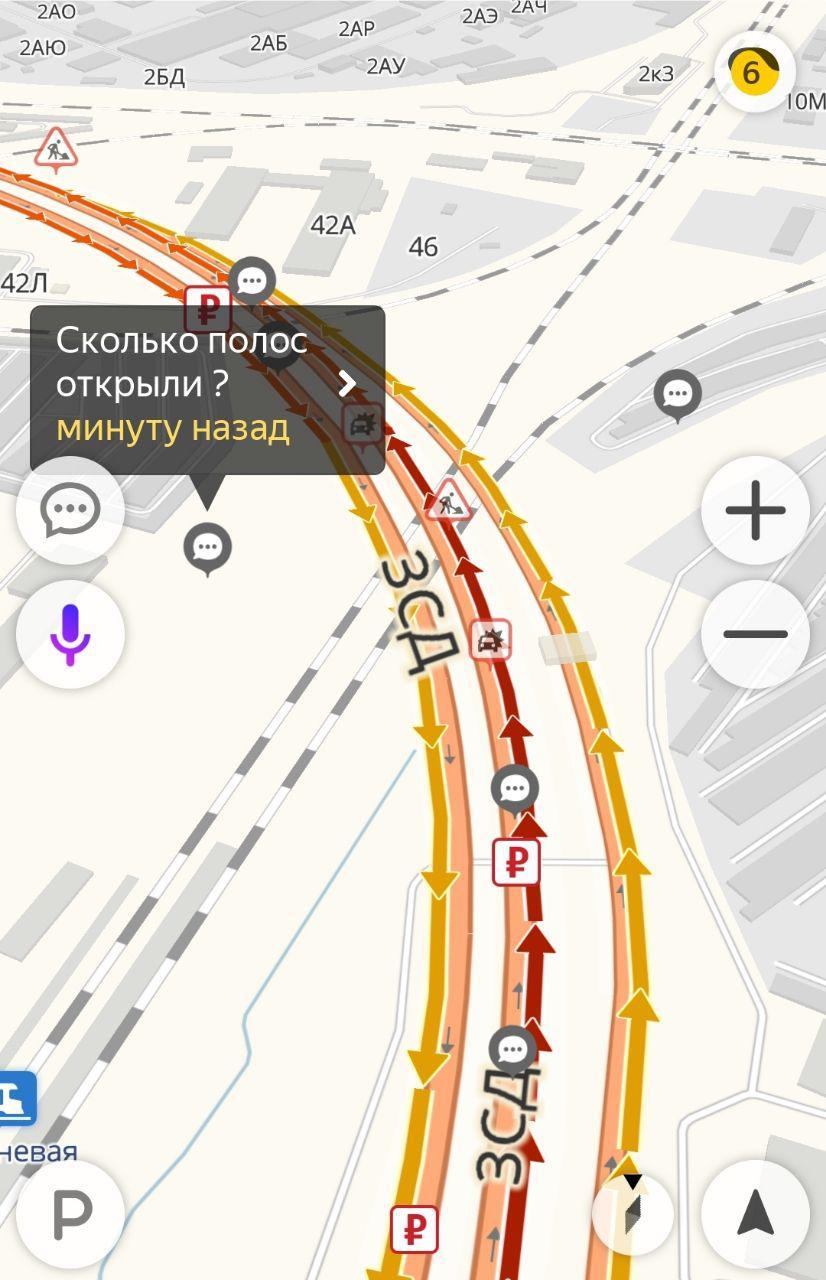Zoom out with the minus button

tap(755, 634)
